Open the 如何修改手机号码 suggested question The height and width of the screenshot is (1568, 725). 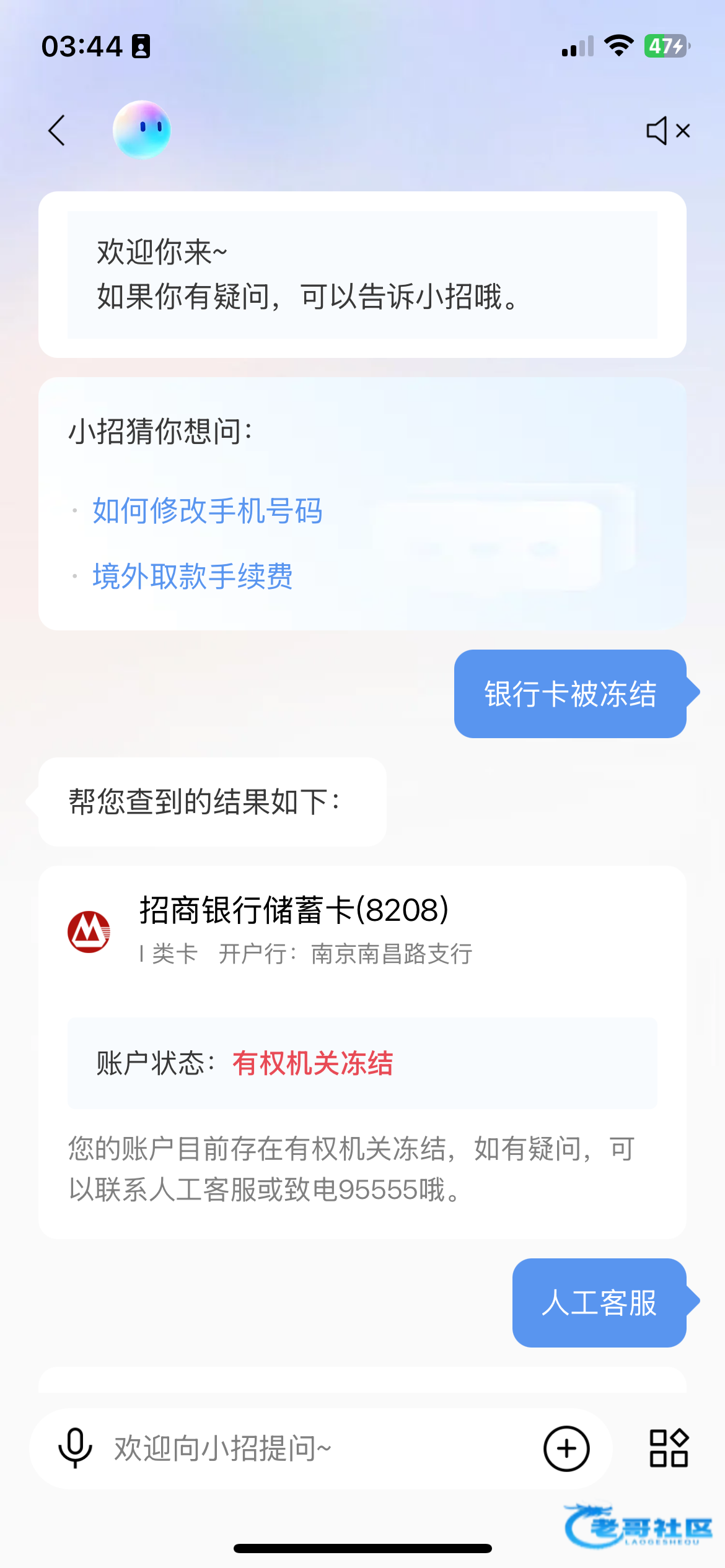tap(207, 511)
